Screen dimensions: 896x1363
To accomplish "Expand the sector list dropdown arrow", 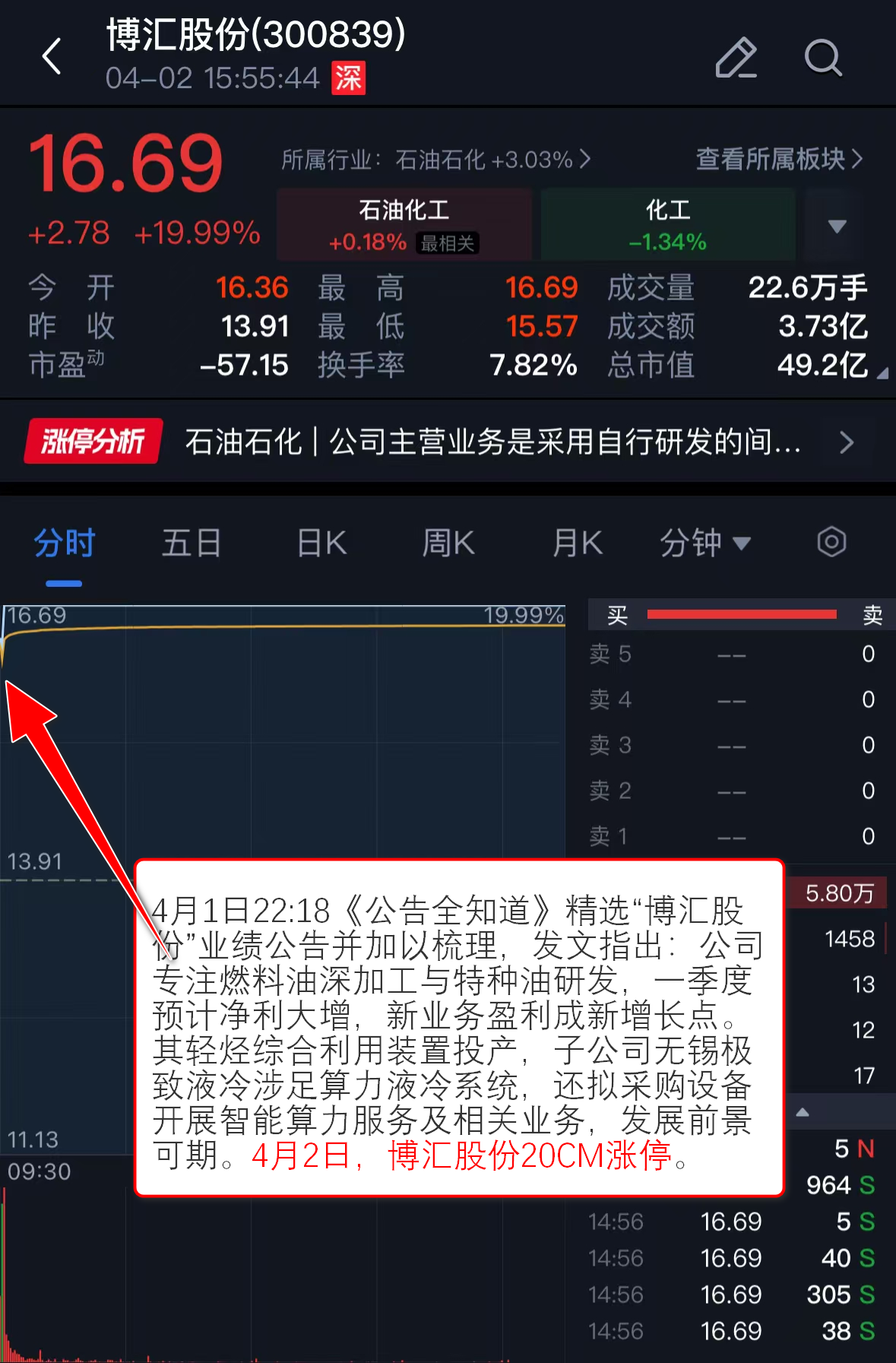I will 837,226.
